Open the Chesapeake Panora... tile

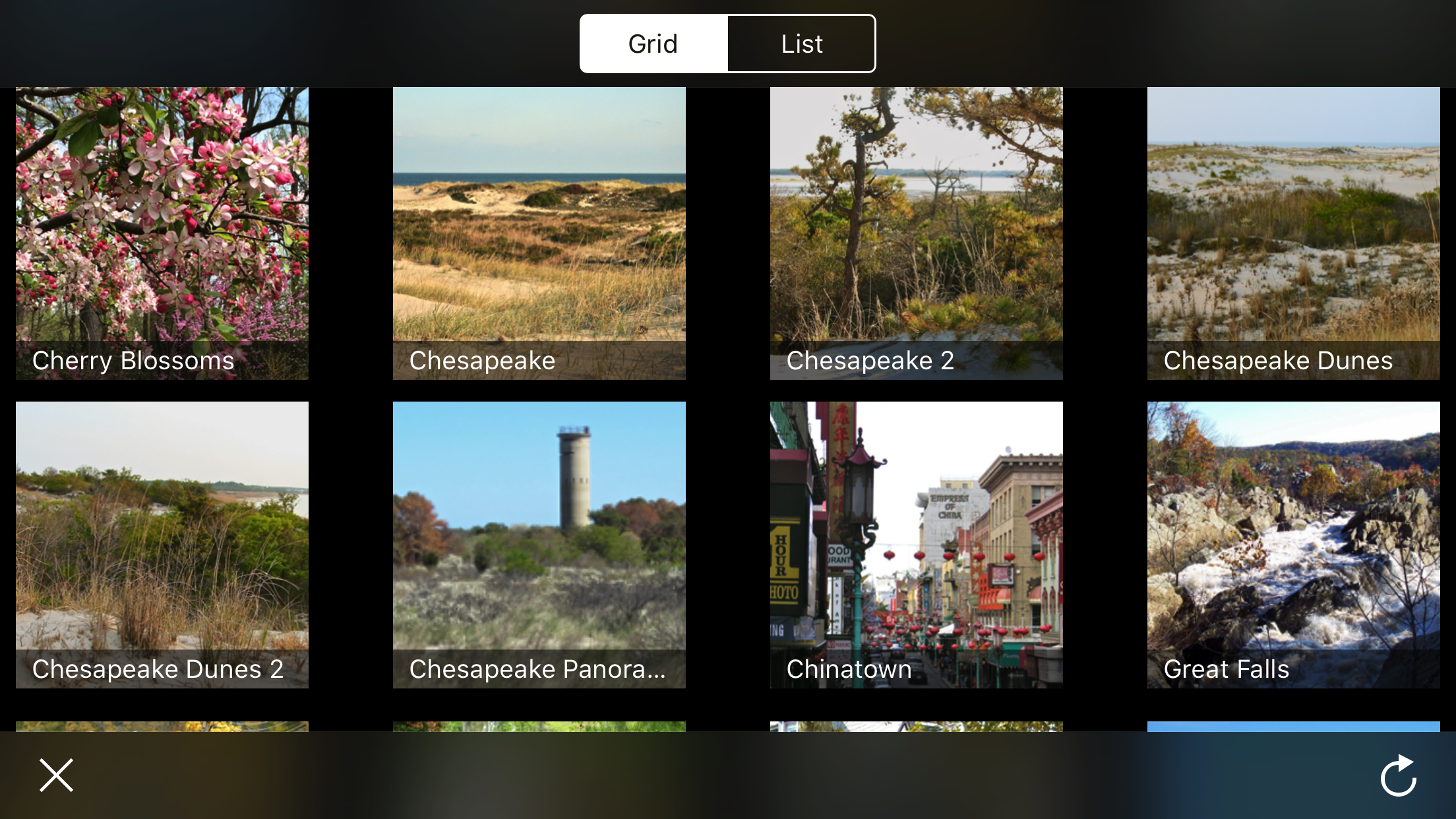tap(539, 545)
